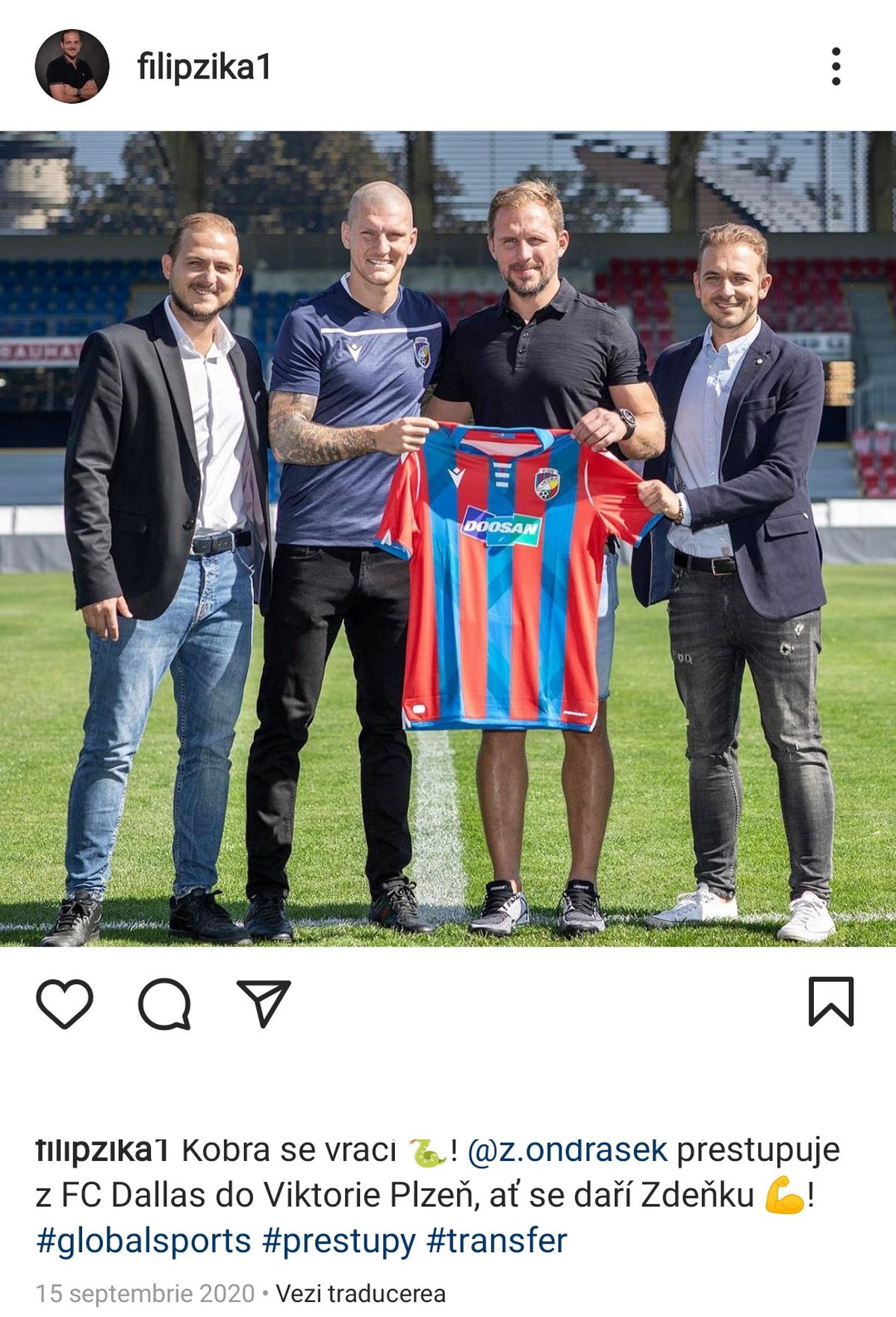This screenshot has height=1317, width=896.
Task: Open the comments on this post
Action: tap(164, 1003)
